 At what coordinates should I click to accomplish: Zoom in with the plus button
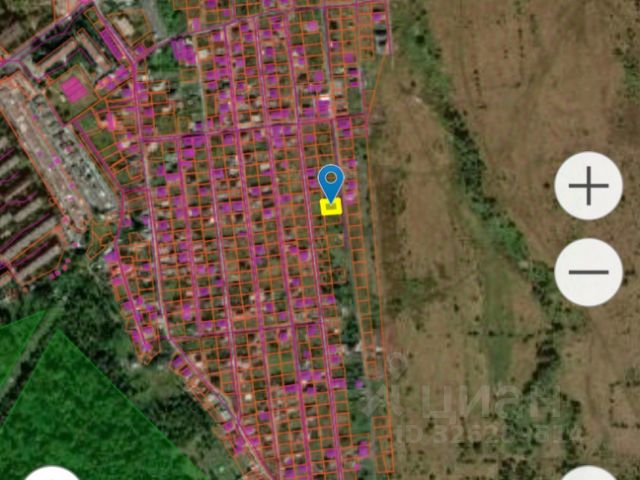pos(588,186)
